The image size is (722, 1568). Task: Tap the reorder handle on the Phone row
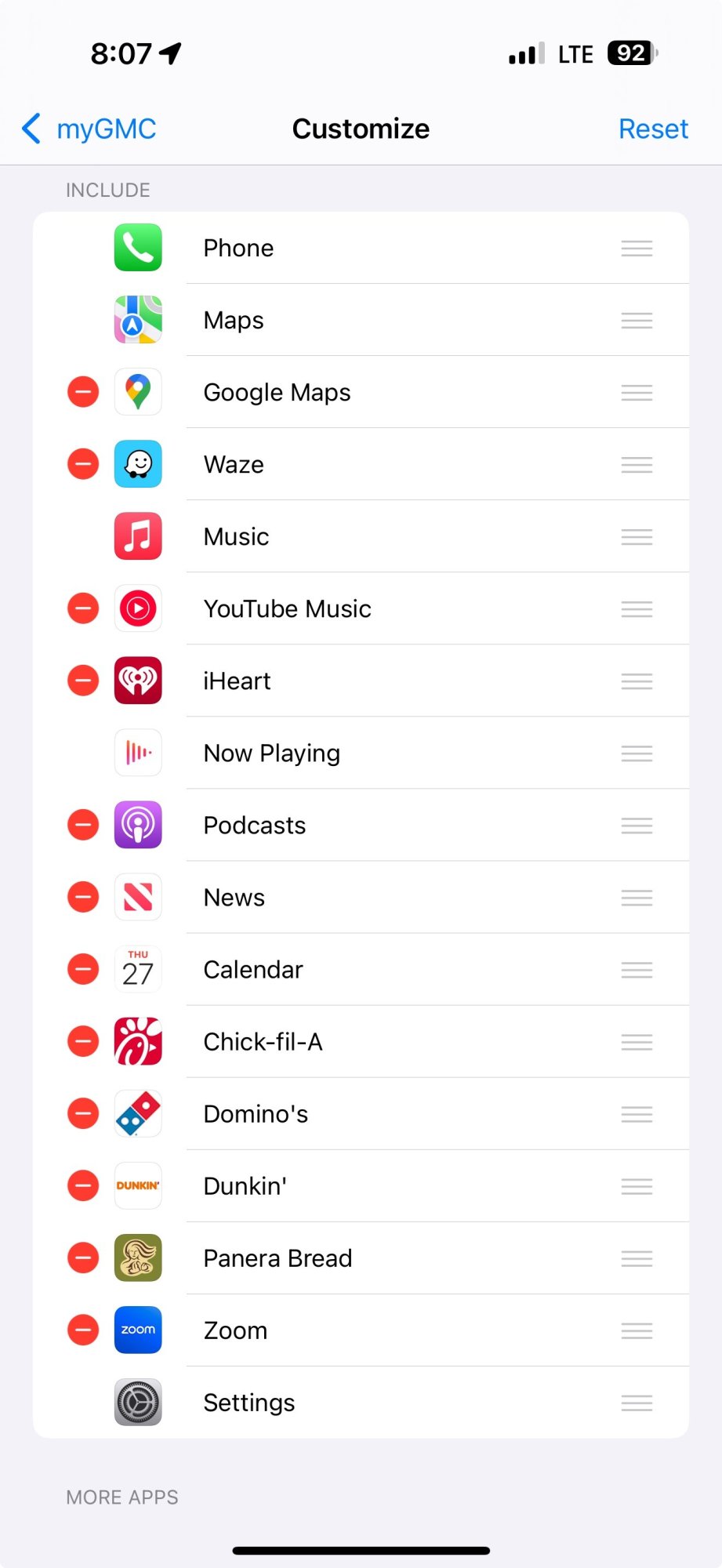point(637,249)
